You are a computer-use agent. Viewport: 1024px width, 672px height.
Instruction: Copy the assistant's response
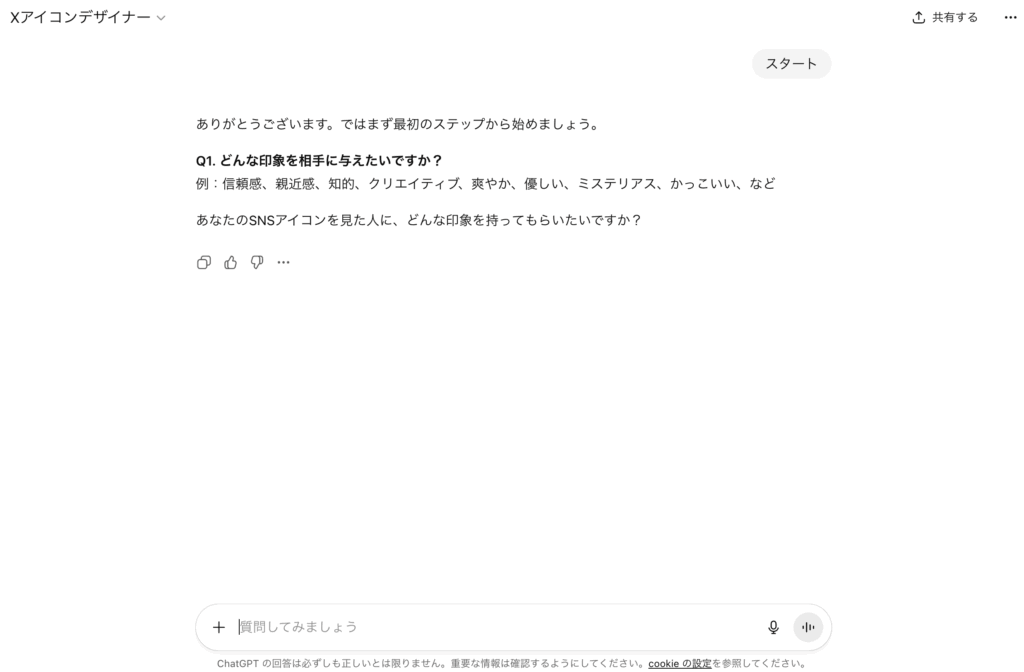pyautogui.click(x=204, y=263)
